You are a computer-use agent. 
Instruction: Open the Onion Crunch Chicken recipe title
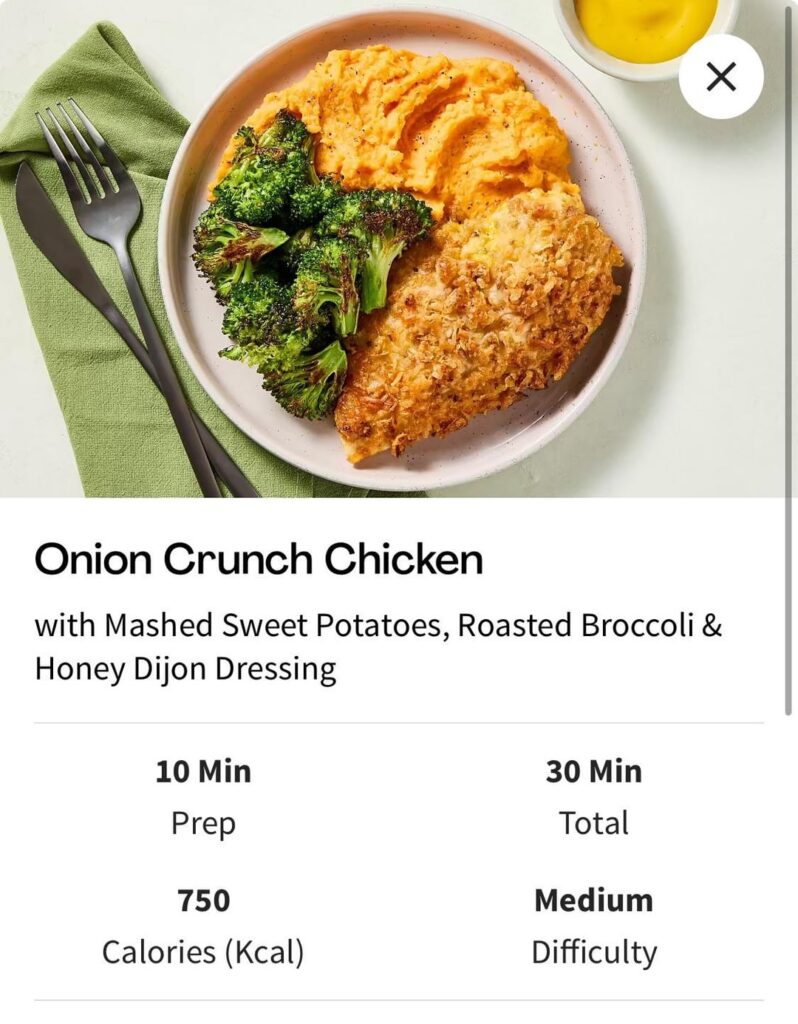[260, 560]
